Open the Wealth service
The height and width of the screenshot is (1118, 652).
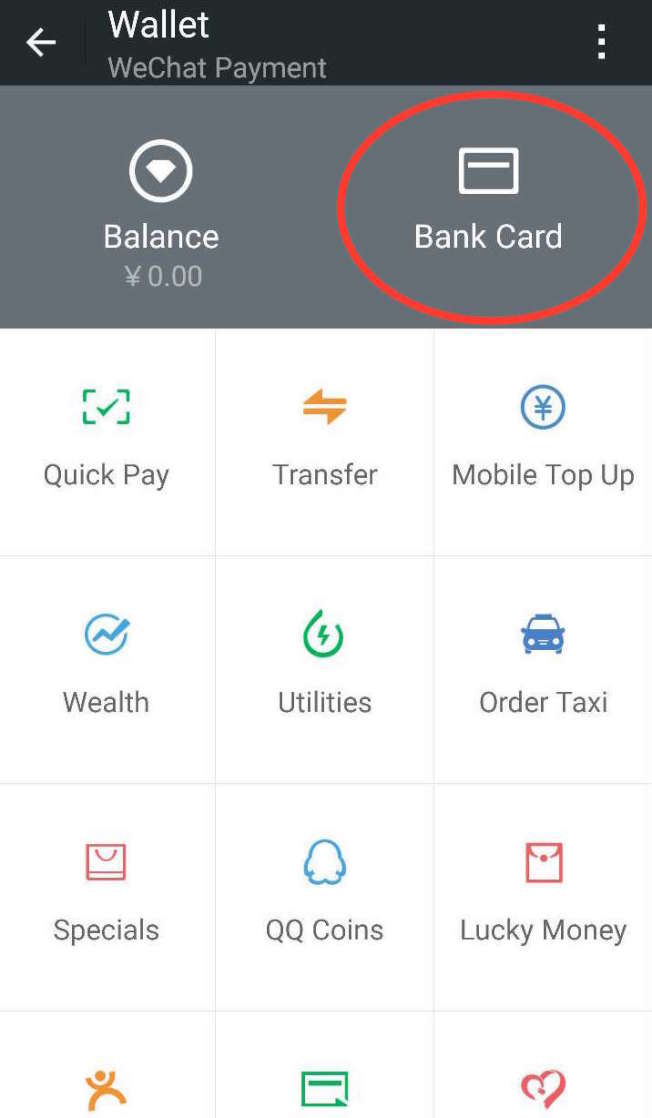point(106,668)
